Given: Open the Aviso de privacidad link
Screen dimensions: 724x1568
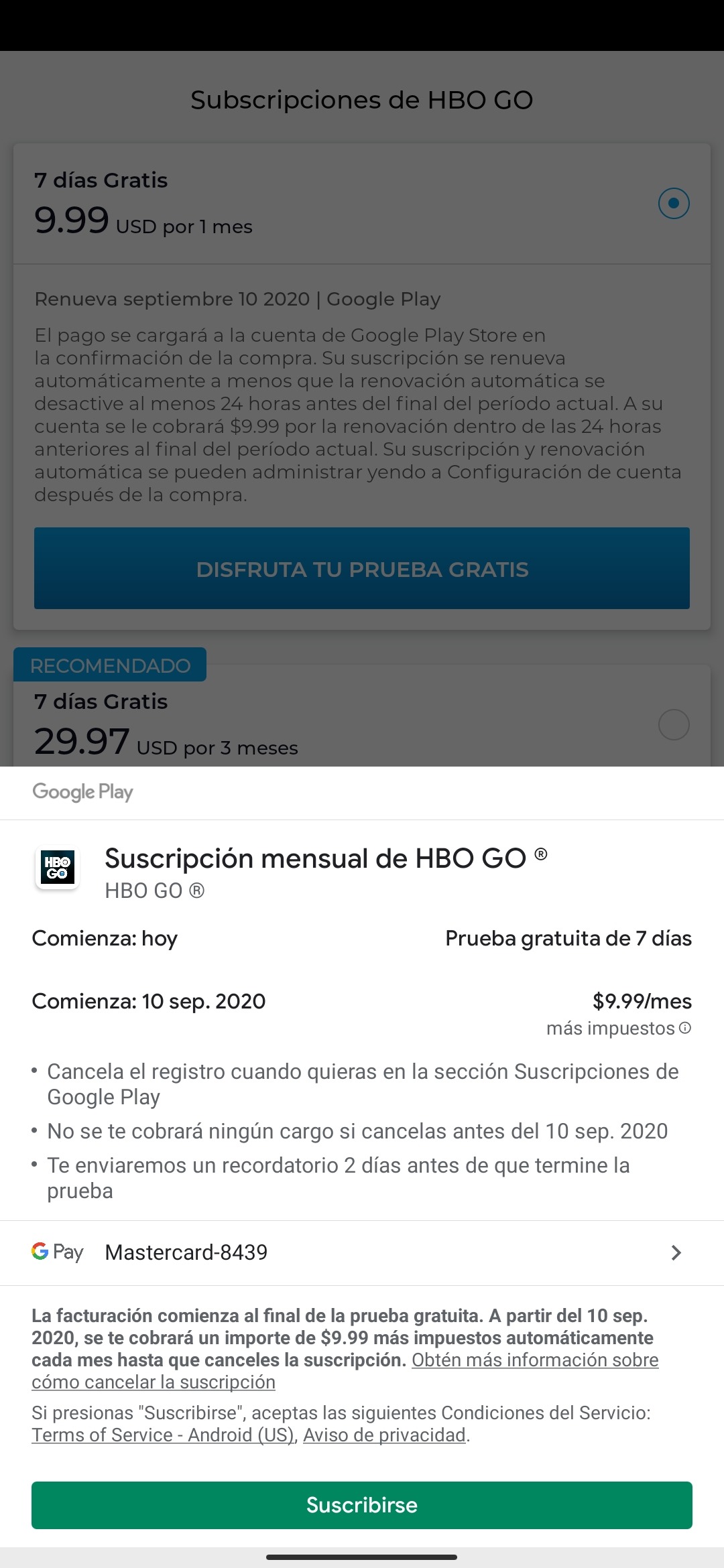Looking at the screenshot, I should coord(384,1435).
